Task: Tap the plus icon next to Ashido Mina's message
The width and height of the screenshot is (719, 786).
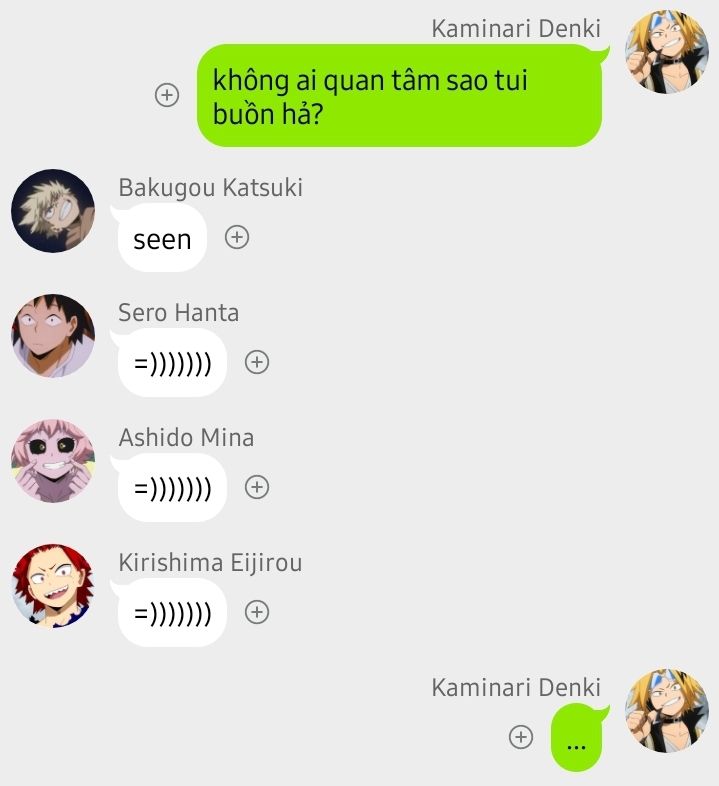Action: 257,487
